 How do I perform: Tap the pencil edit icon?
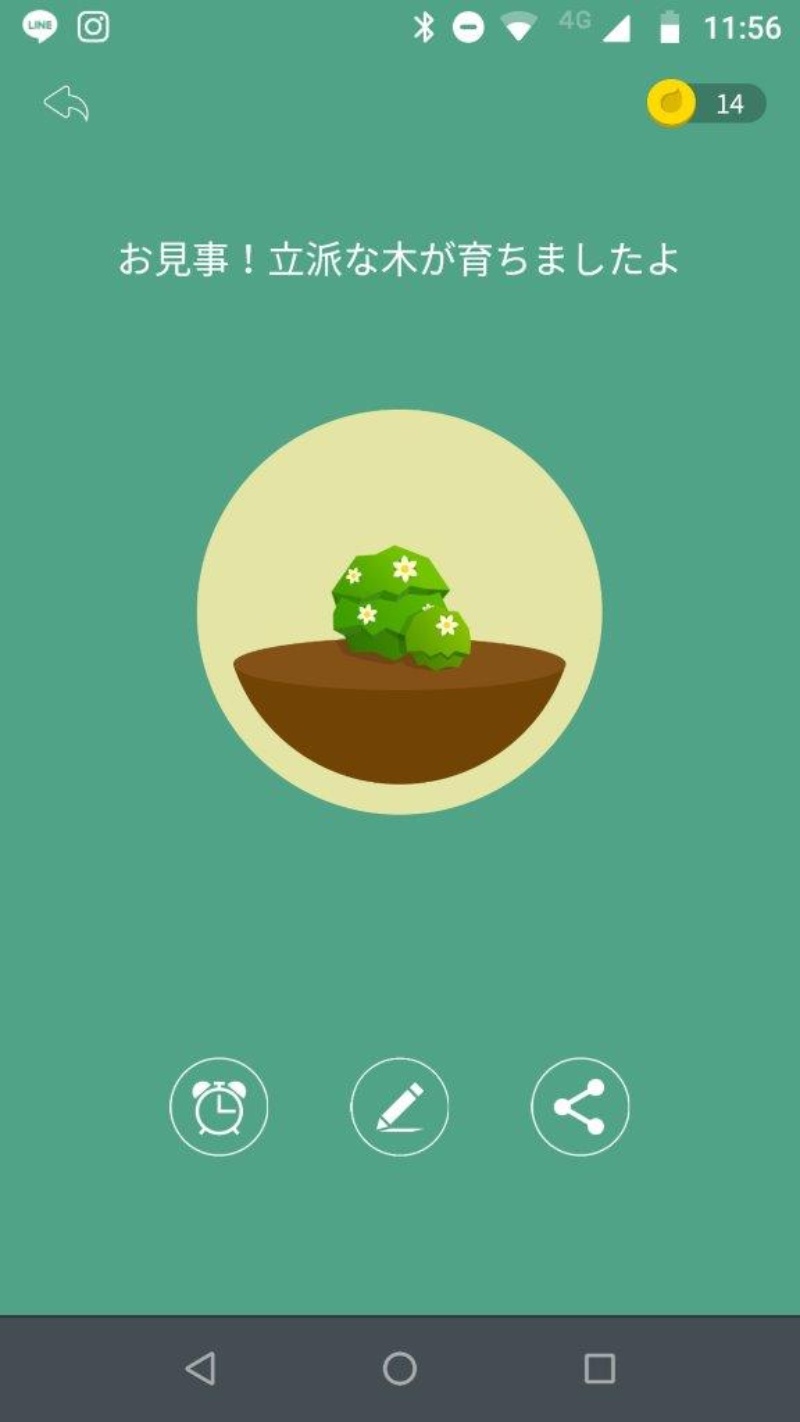(399, 1107)
